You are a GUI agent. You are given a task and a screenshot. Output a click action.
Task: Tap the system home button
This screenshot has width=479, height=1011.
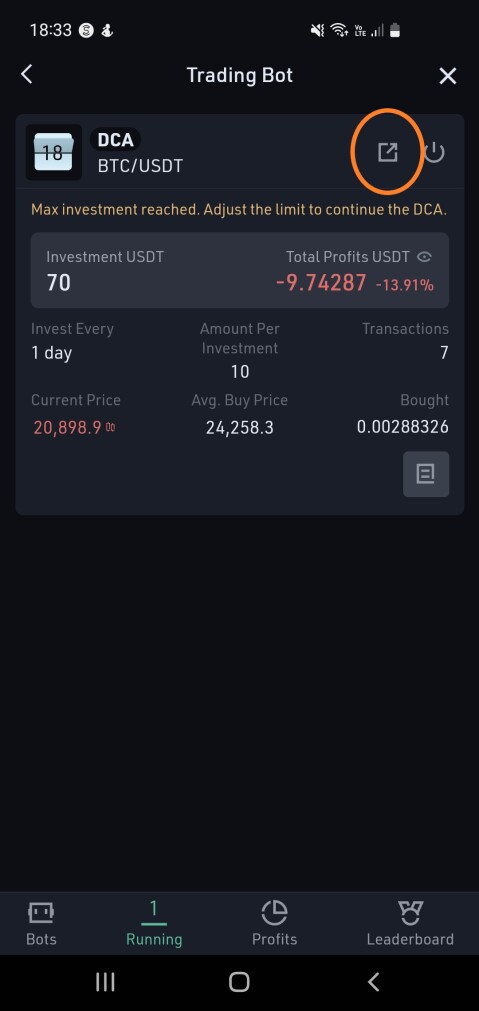coord(239,982)
